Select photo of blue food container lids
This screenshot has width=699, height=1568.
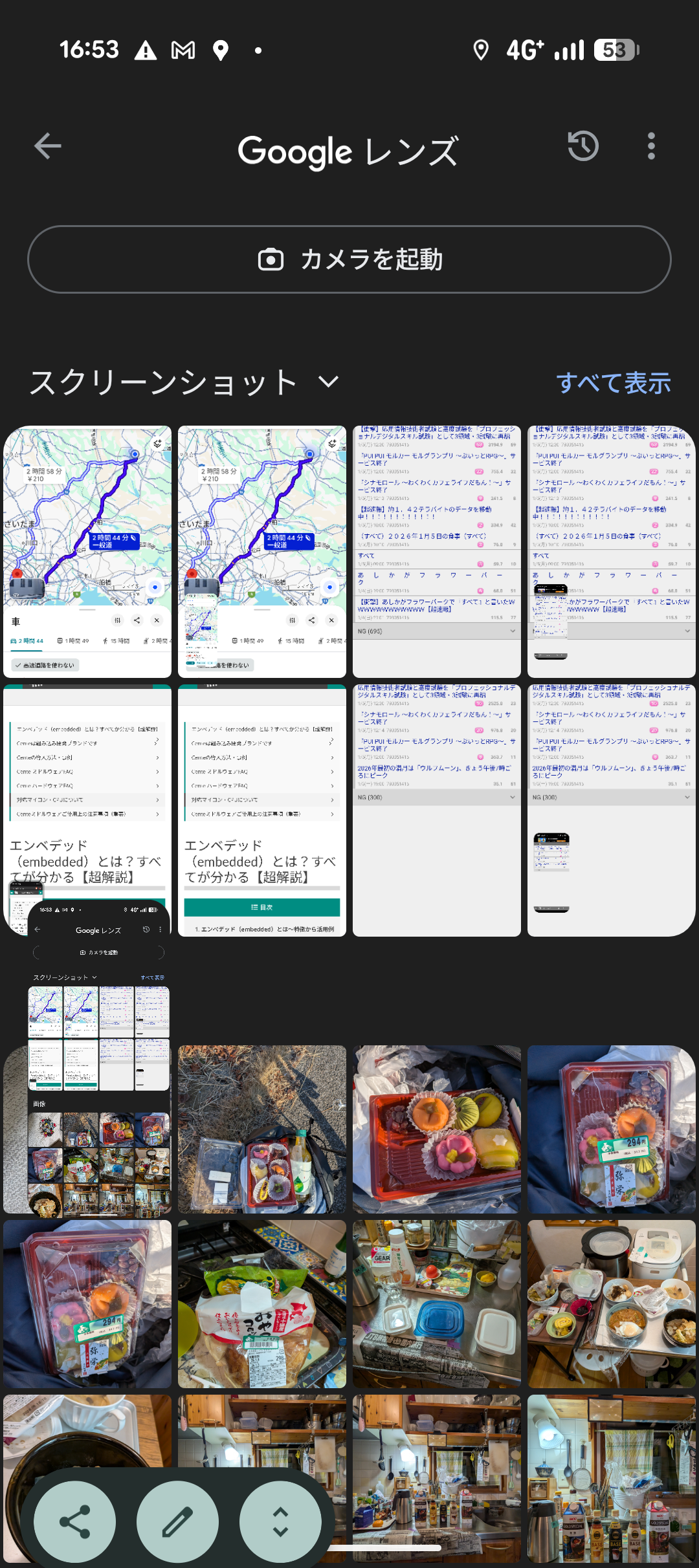pos(437,1303)
